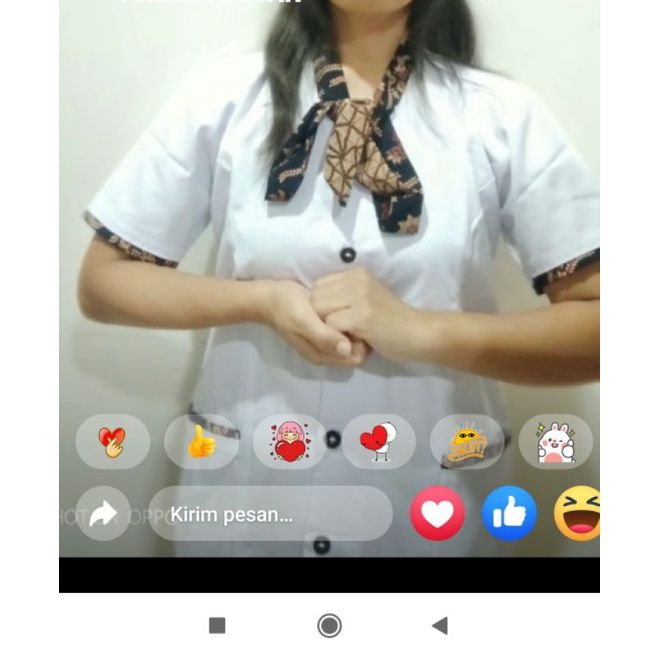Viewport: 658px width, 658px height.
Task: Open the Kirim pesan message field
Action: point(270,514)
